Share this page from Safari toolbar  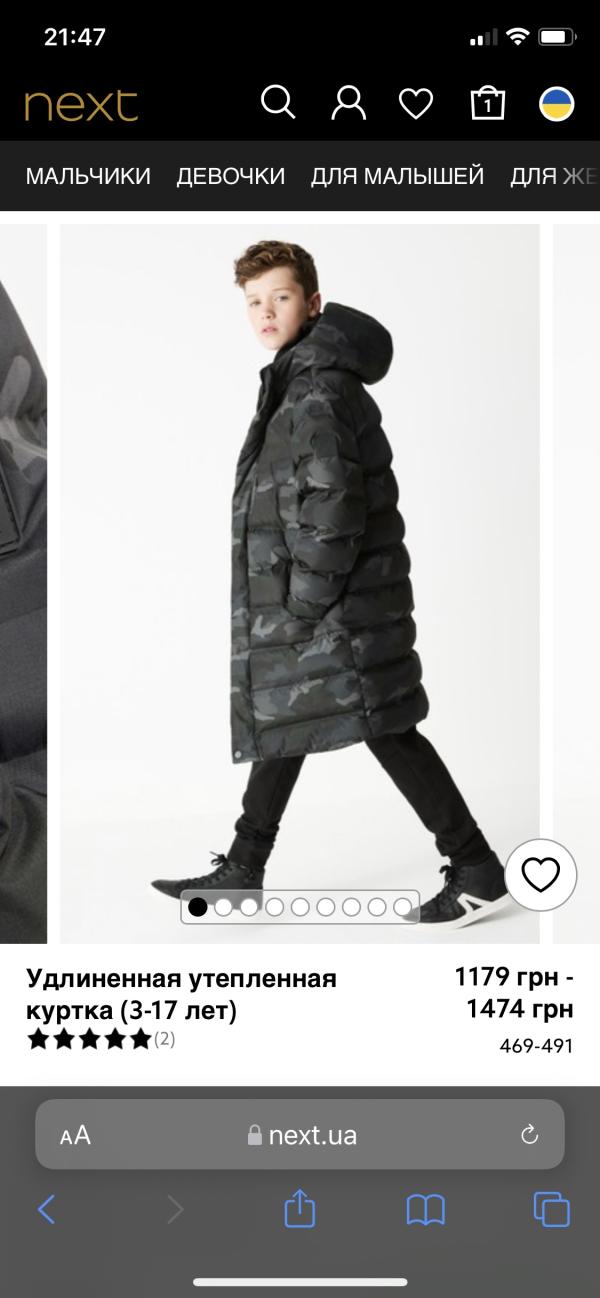(300, 1208)
